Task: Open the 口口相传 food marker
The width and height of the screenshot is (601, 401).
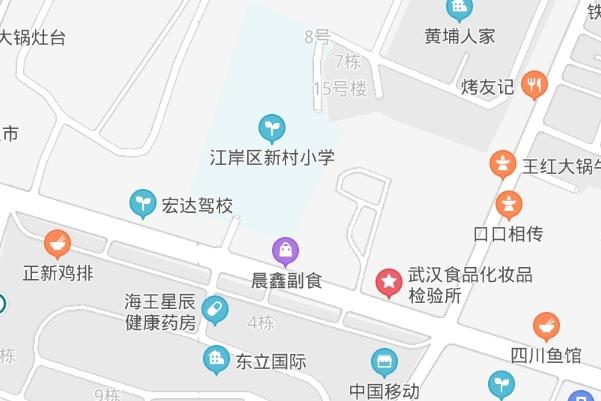Action: (509, 205)
